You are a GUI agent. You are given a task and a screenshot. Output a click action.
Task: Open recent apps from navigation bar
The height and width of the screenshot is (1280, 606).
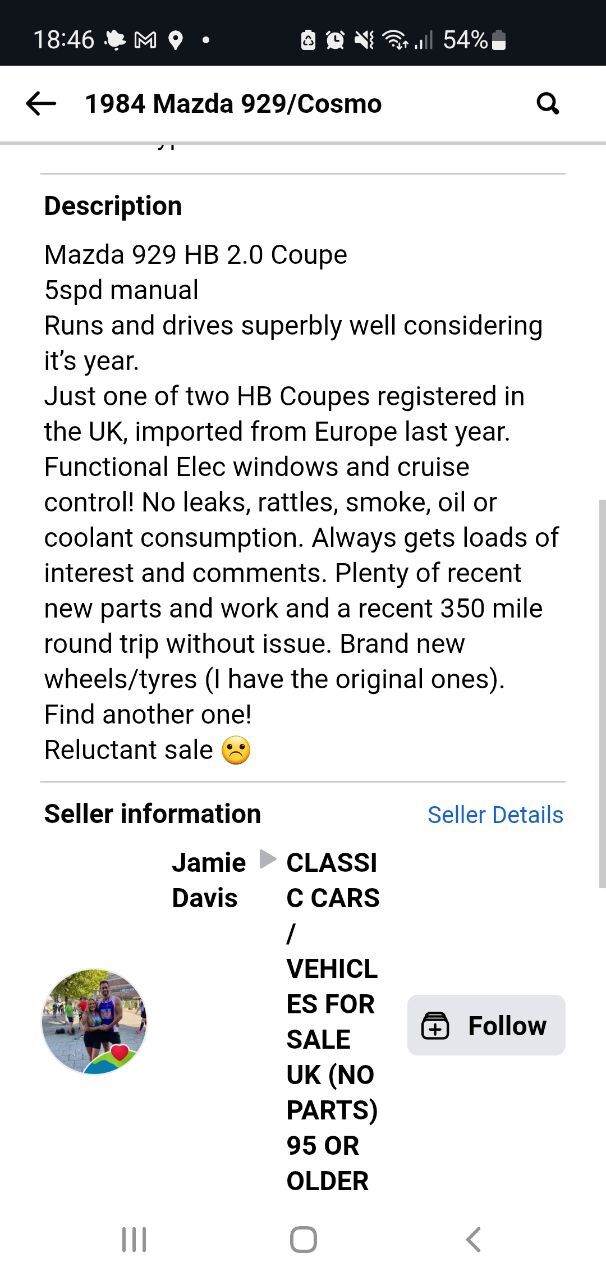134,1240
